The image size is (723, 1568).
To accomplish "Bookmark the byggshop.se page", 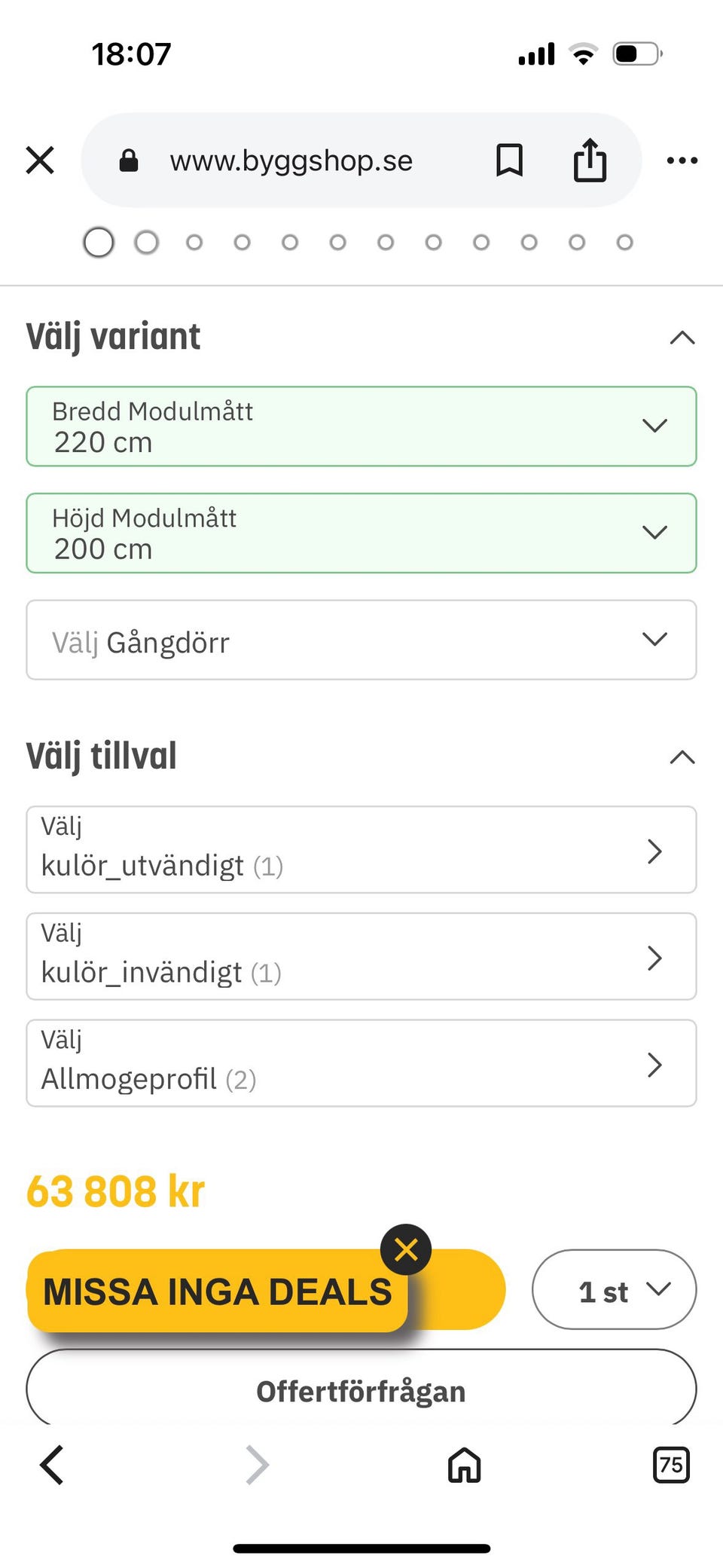I will (510, 160).
